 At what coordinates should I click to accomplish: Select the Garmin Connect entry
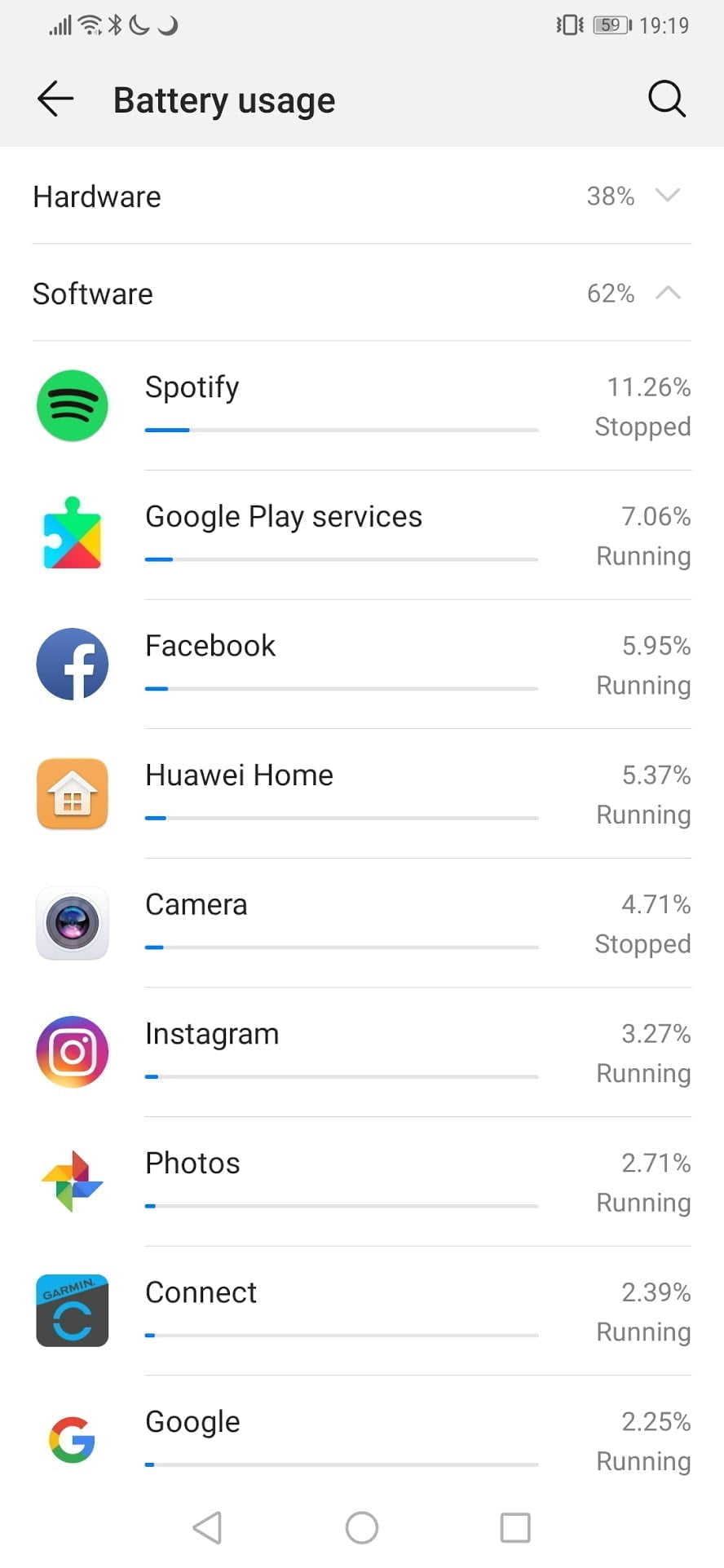point(361,1311)
